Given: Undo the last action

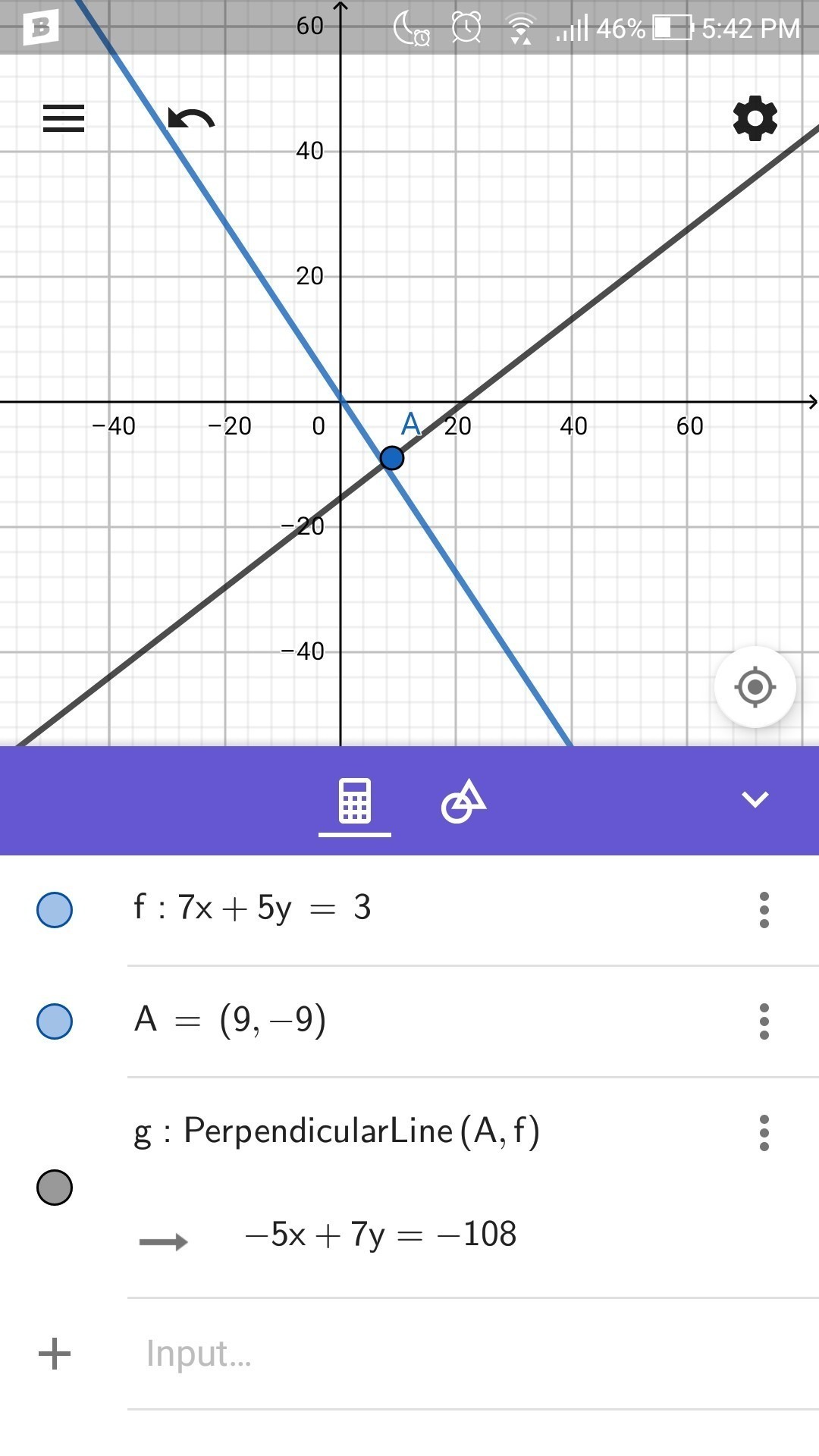Looking at the screenshot, I should tap(191, 119).
